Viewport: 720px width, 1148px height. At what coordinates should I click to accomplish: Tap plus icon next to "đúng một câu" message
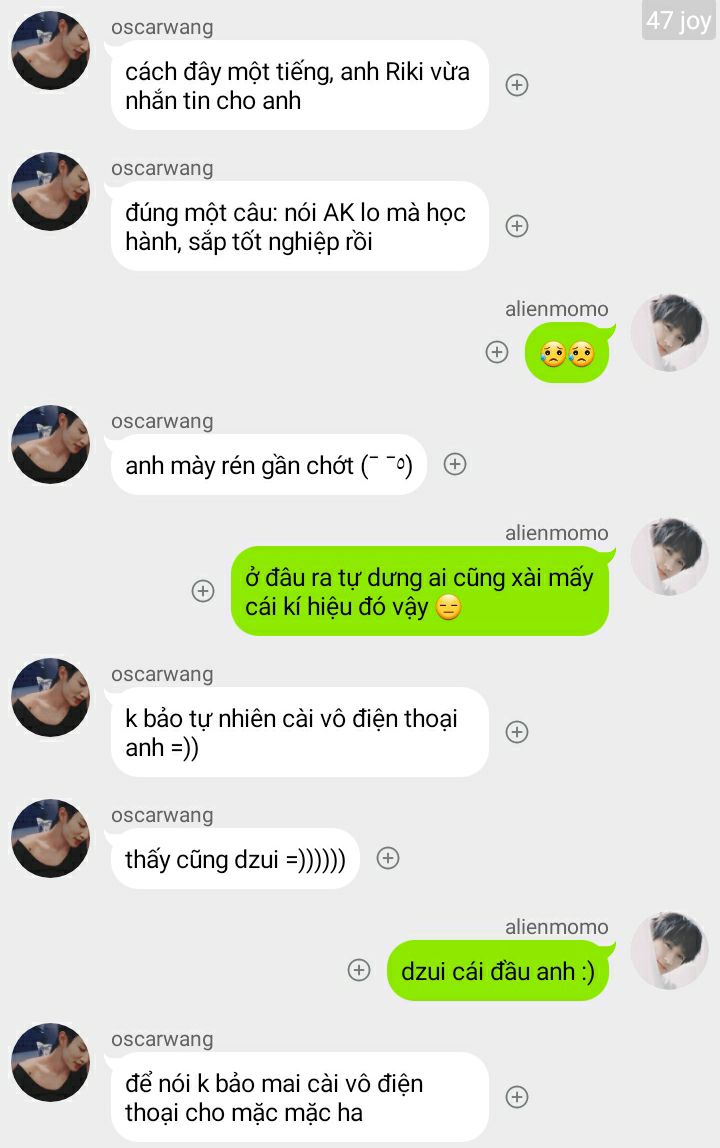click(x=516, y=226)
